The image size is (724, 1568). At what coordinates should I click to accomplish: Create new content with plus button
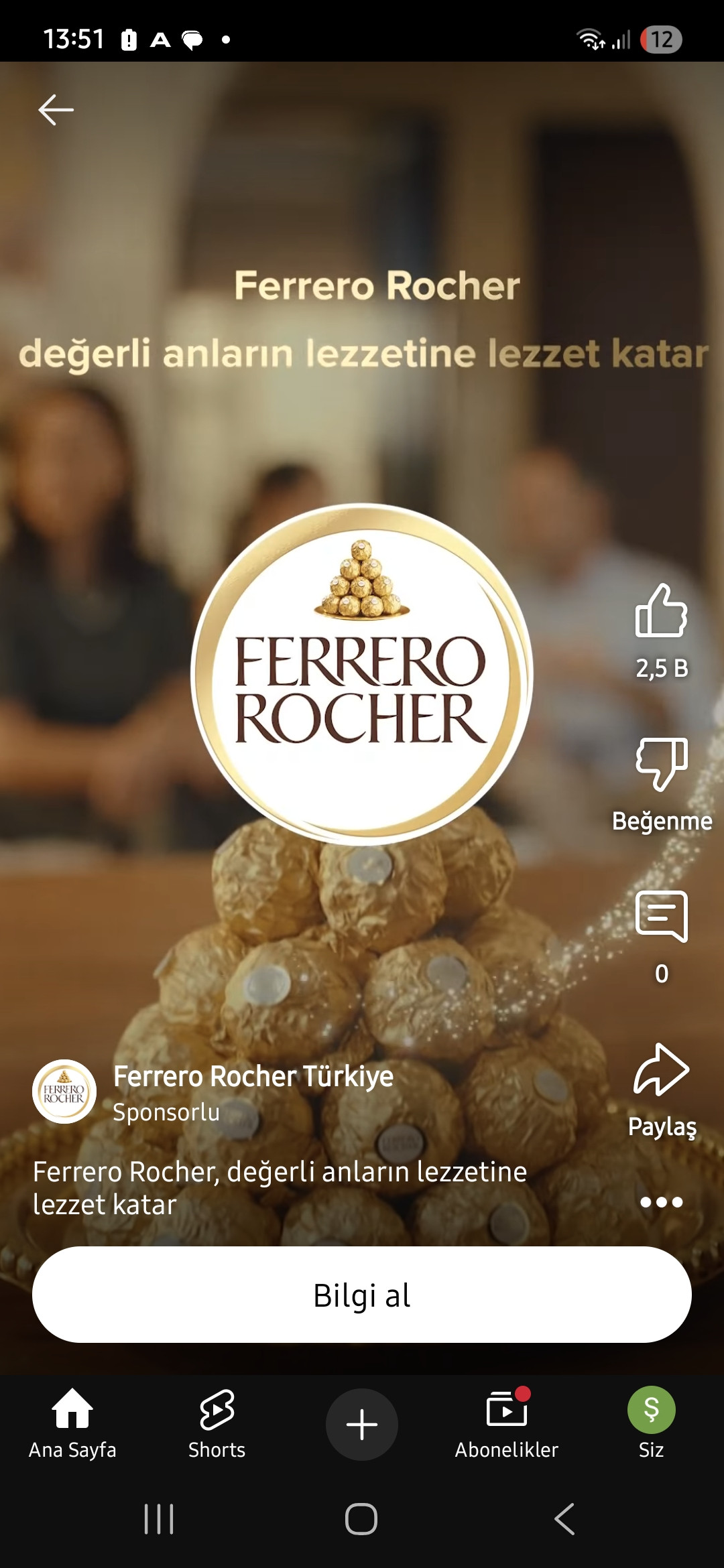(362, 1425)
